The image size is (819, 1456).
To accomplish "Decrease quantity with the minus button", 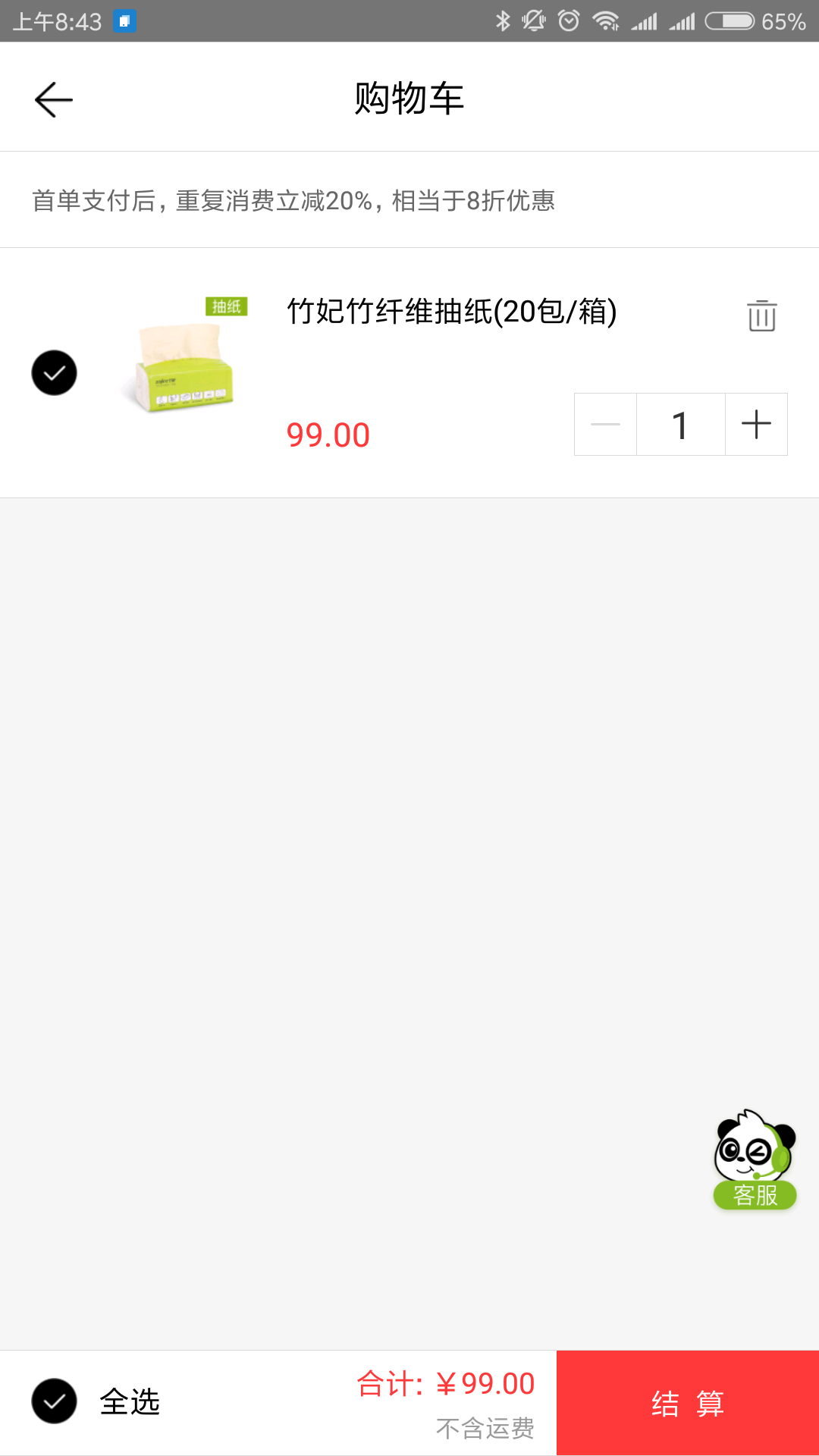I will click(x=605, y=424).
